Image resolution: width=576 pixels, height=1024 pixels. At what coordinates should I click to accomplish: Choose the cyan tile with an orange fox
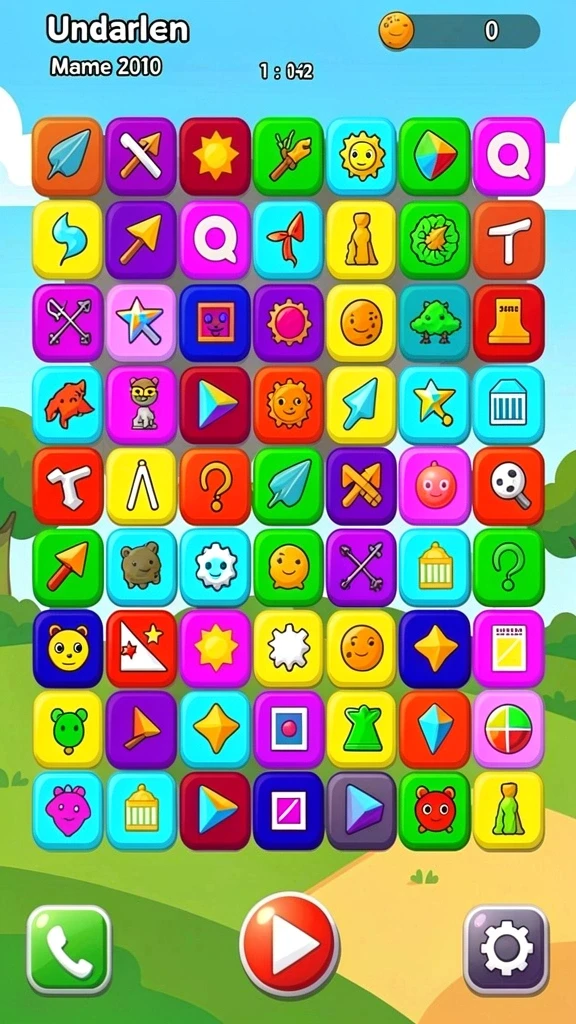point(68,405)
